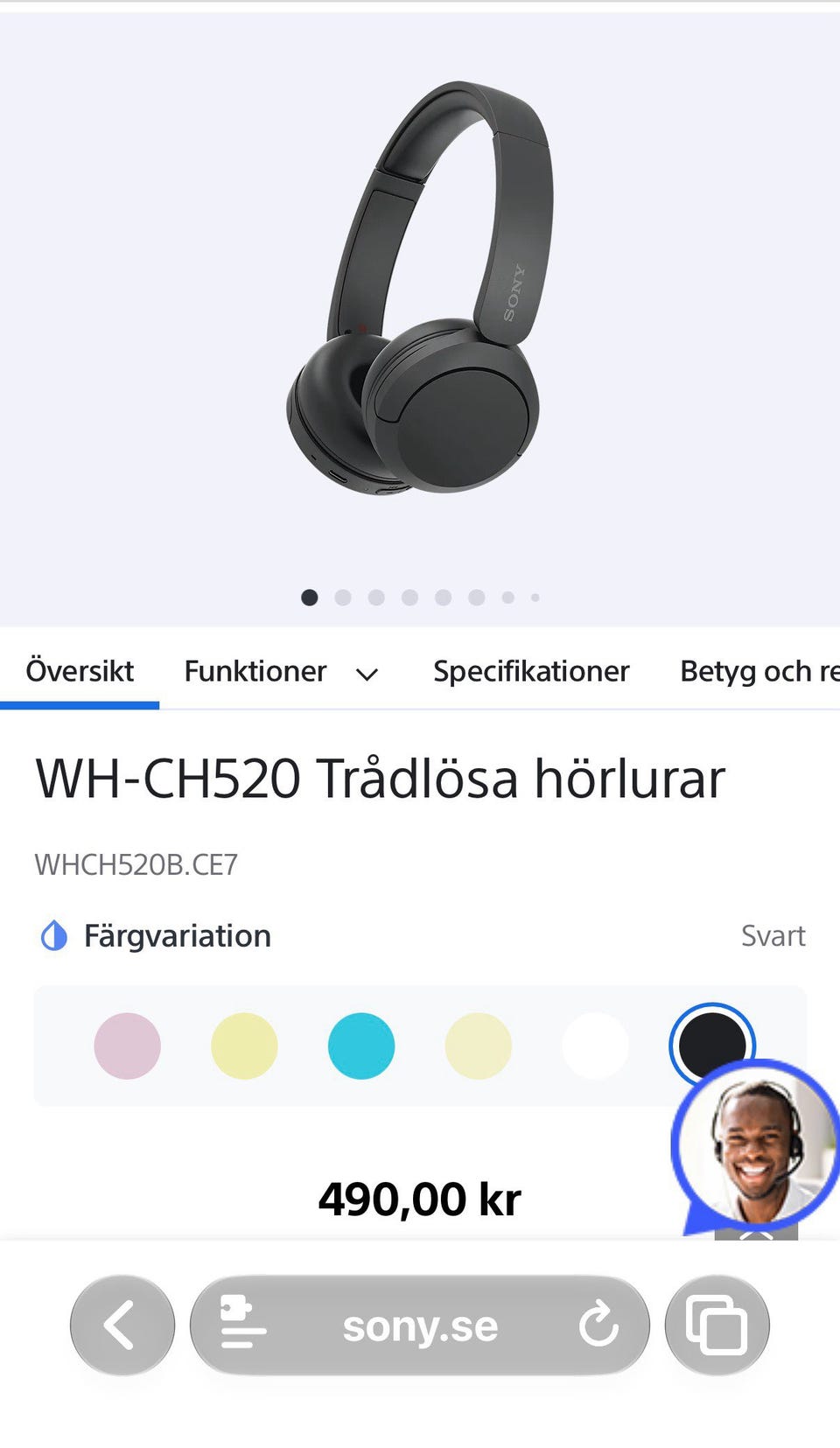Open the page reader options icon
This screenshot has height=1448, width=840.
pos(241,1325)
